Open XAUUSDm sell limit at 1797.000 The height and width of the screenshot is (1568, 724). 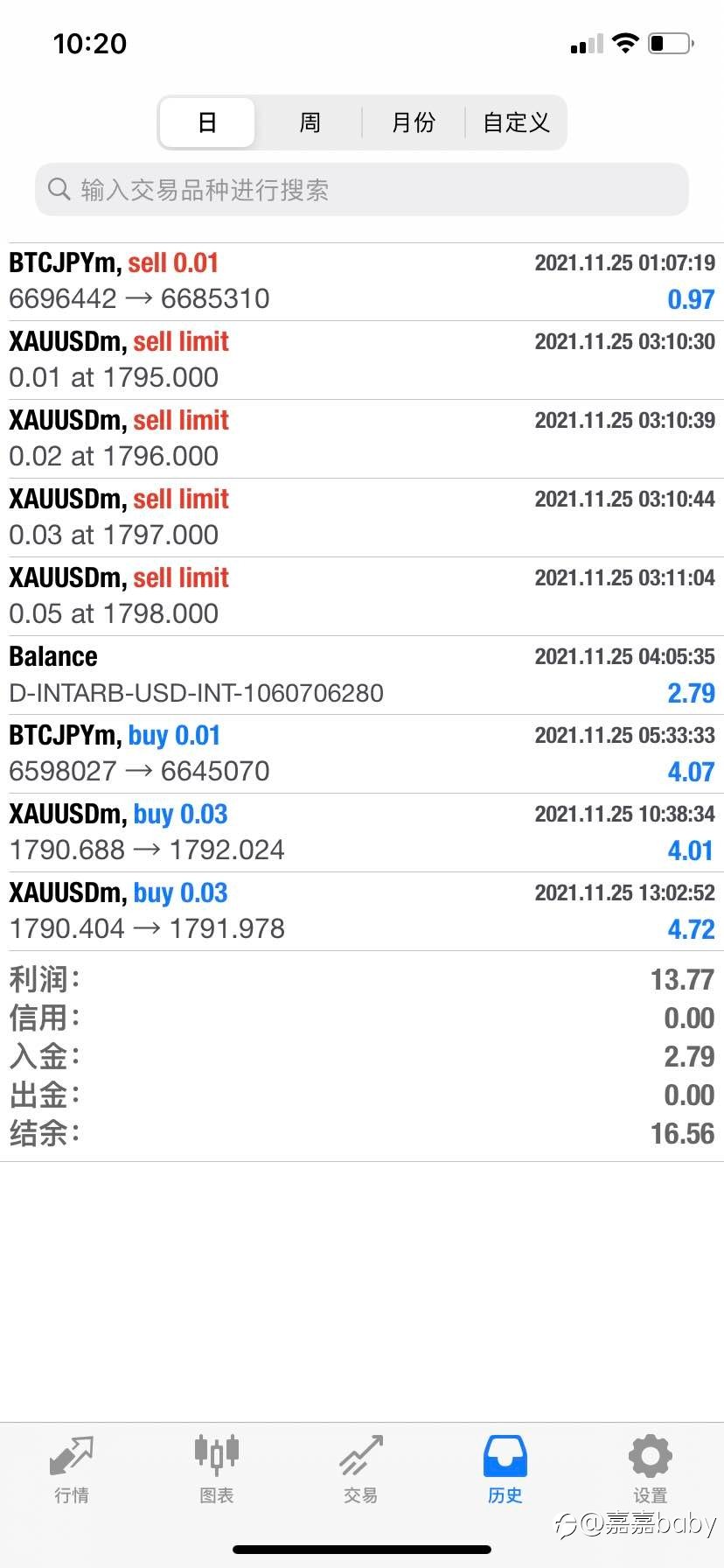[362, 518]
